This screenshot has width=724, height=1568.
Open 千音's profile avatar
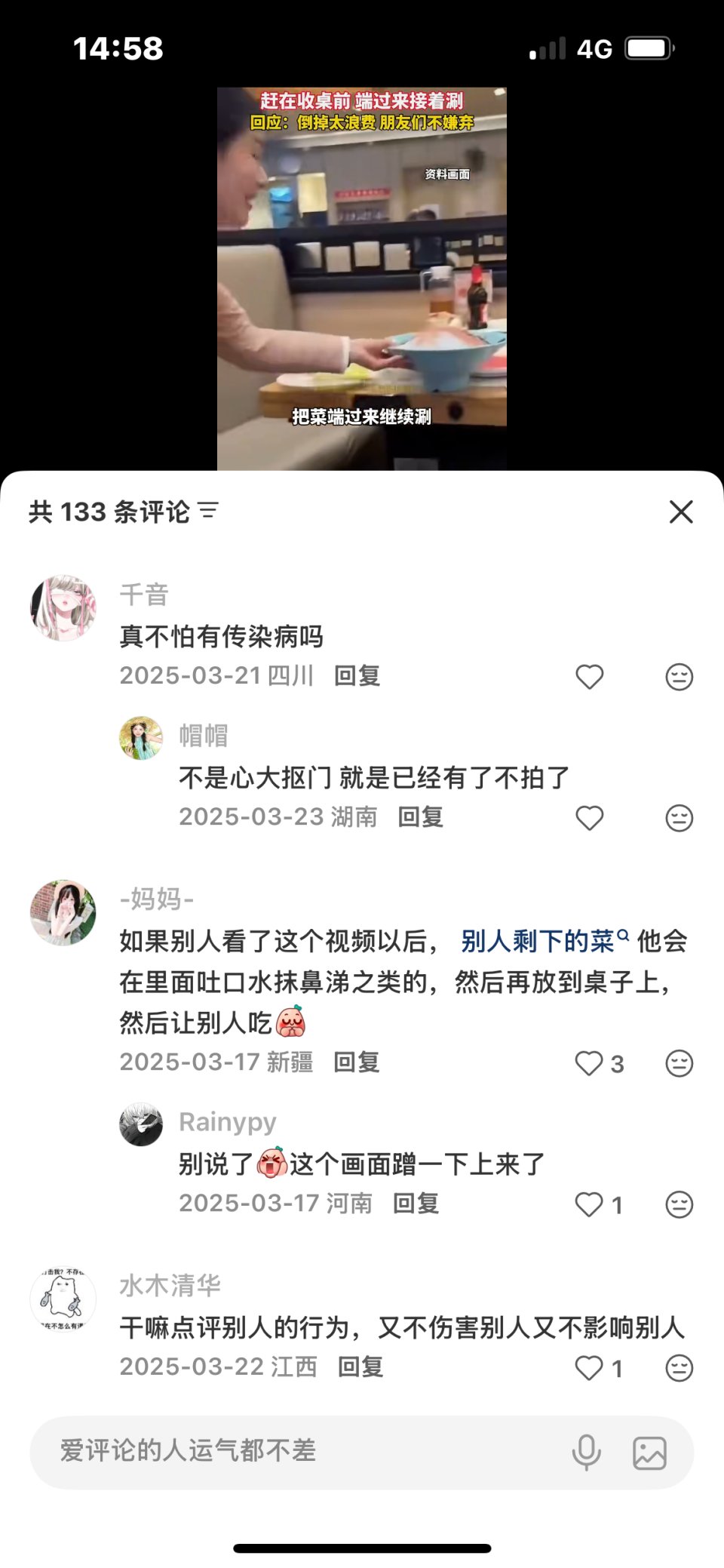point(63,608)
